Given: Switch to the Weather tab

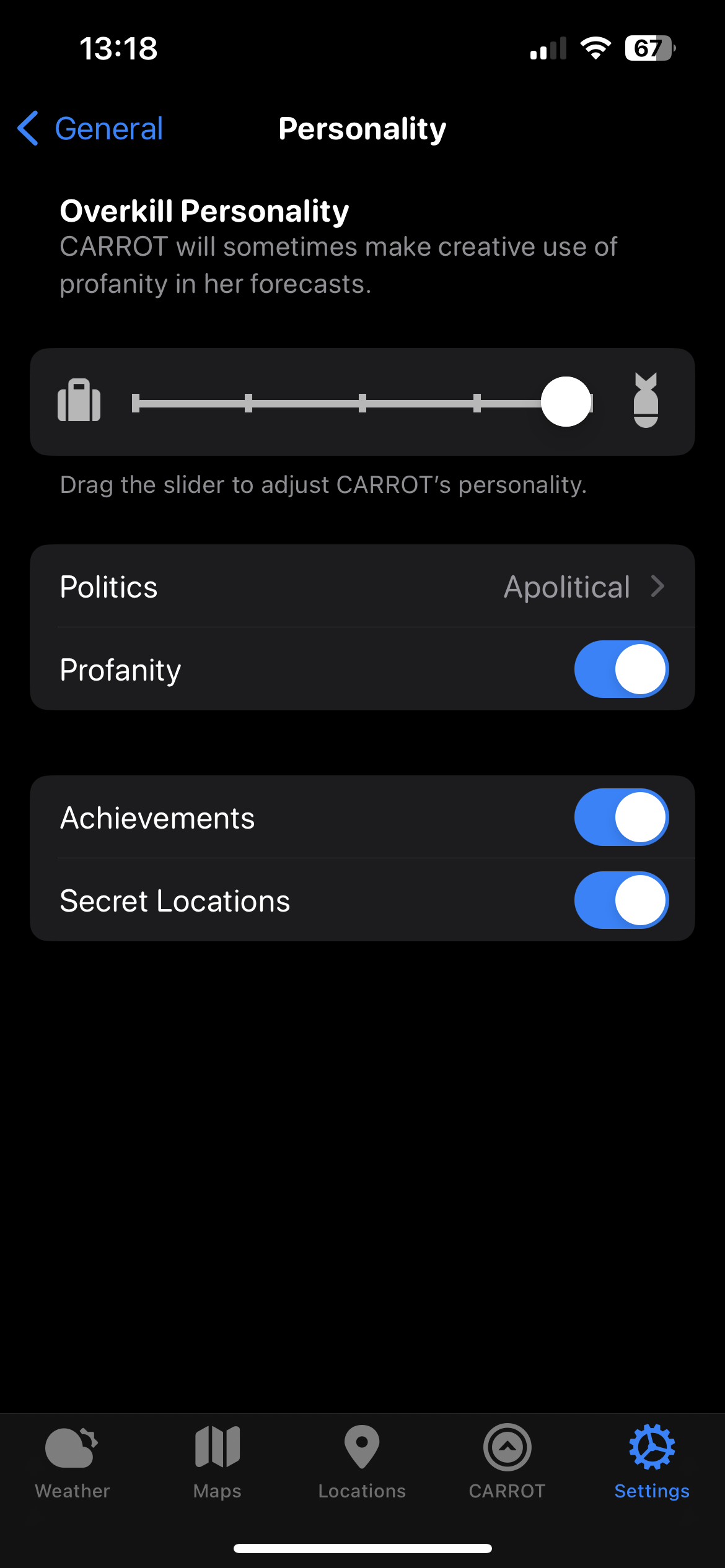Looking at the screenshot, I should click(x=72, y=1461).
